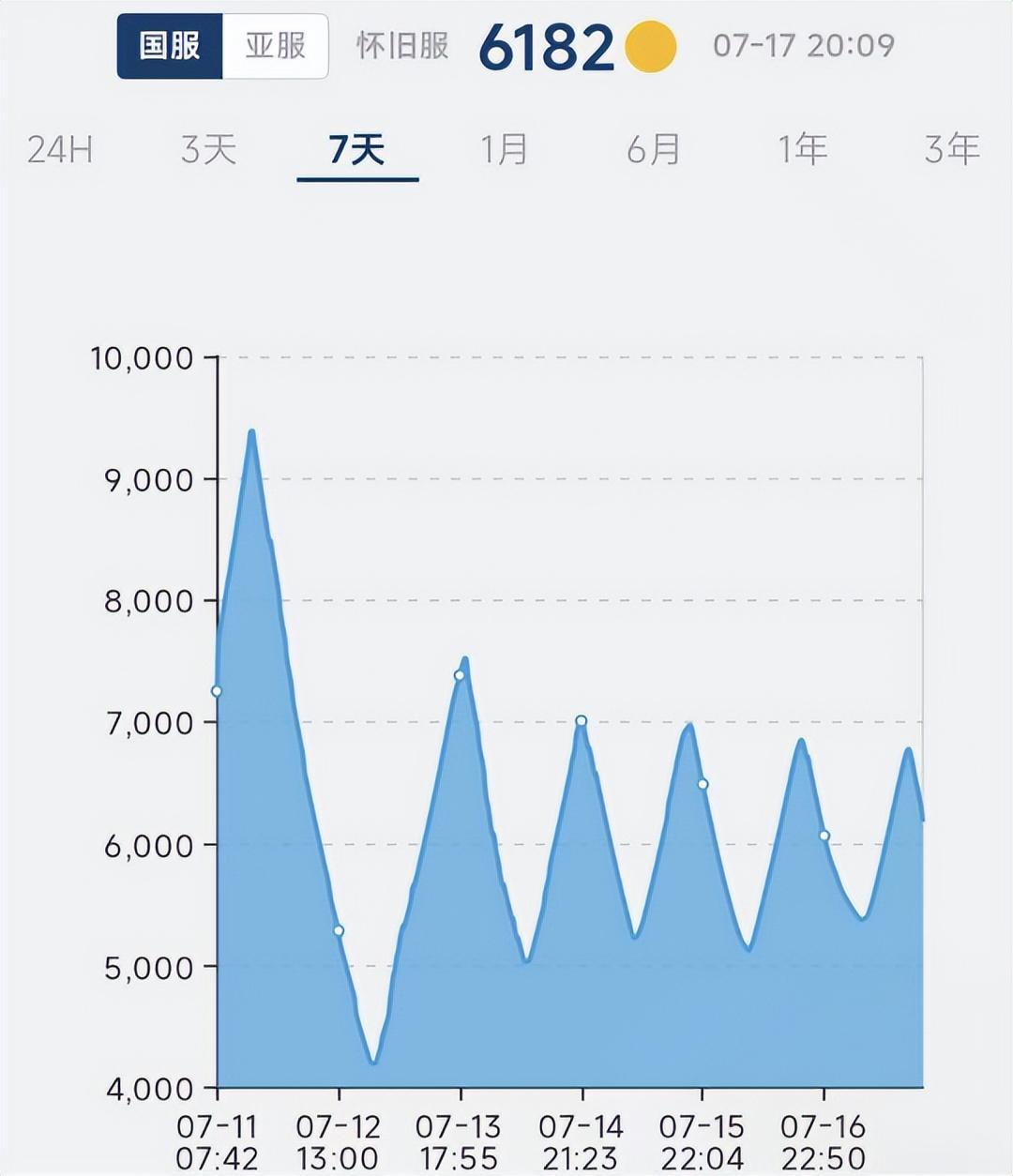Show the 3年 price history

click(x=951, y=150)
